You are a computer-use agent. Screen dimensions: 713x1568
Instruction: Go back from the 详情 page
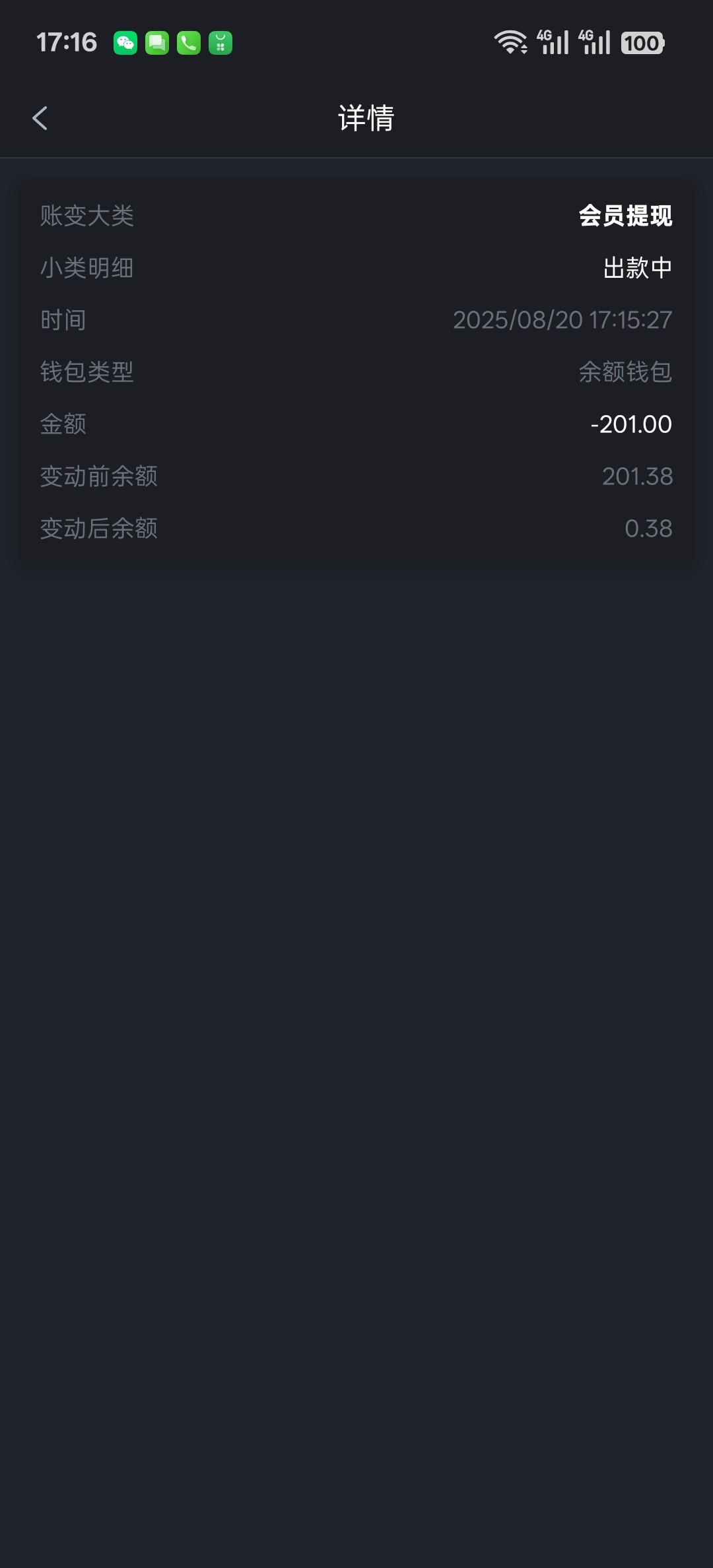tap(40, 119)
